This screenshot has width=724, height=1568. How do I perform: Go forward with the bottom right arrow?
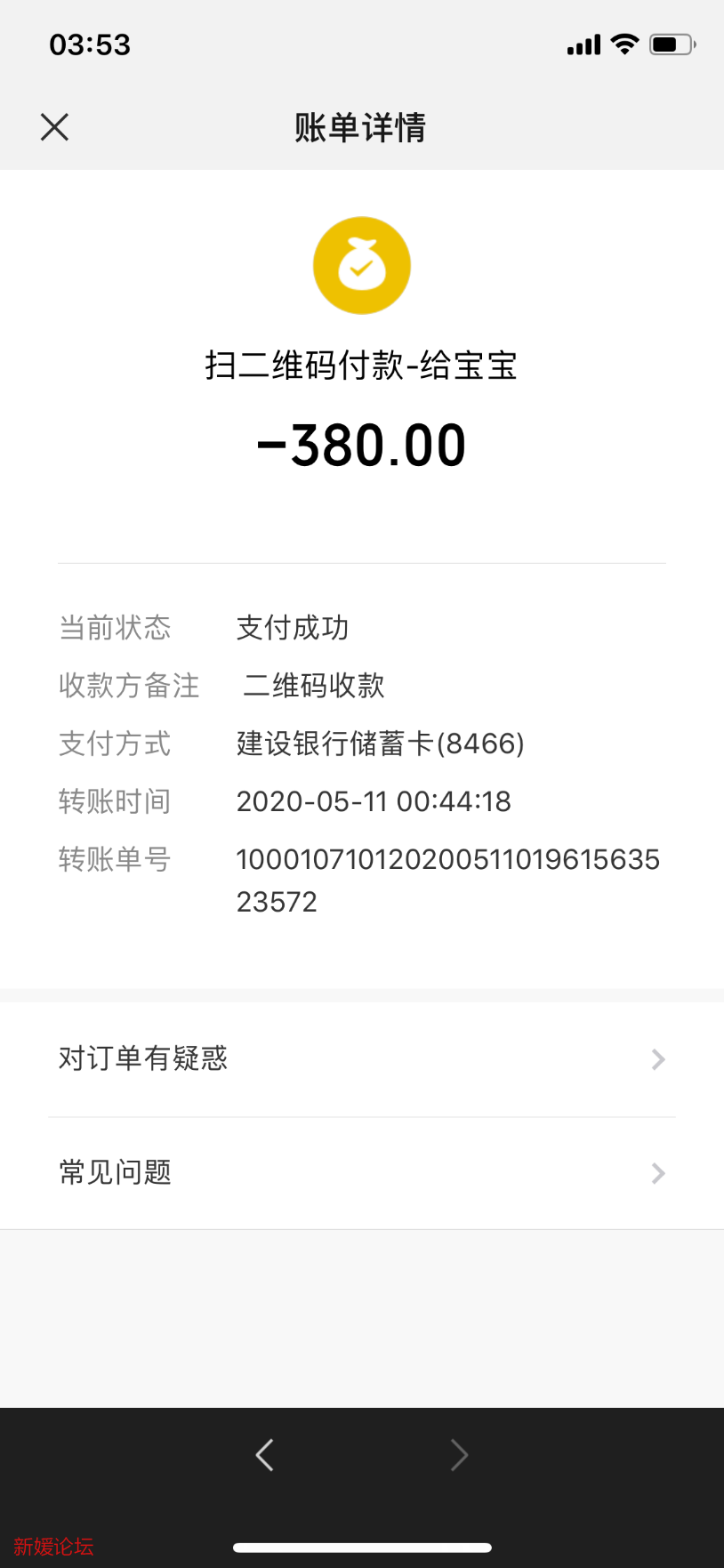pyautogui.click(x=459, y=1455)
